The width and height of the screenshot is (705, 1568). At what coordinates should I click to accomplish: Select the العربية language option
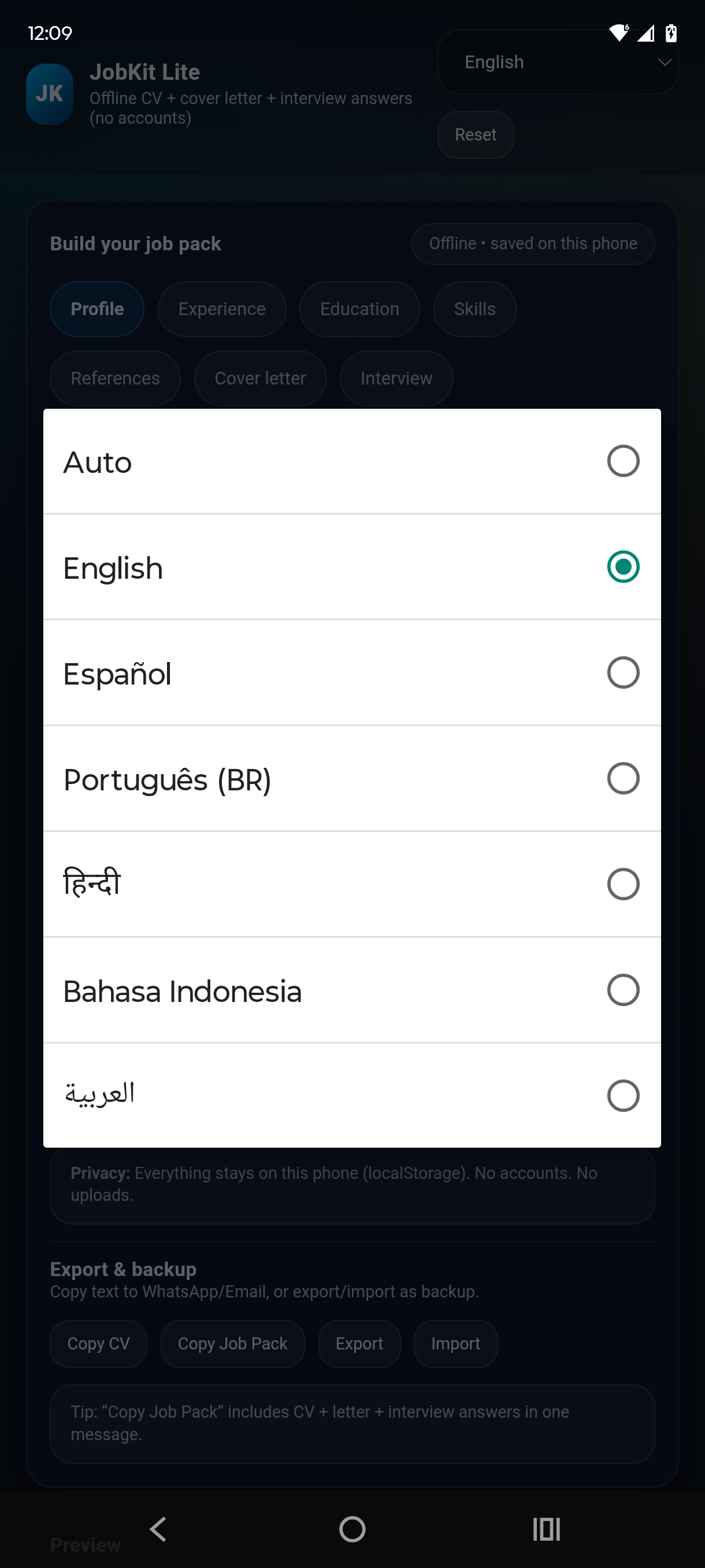(x=351, y=1096)
